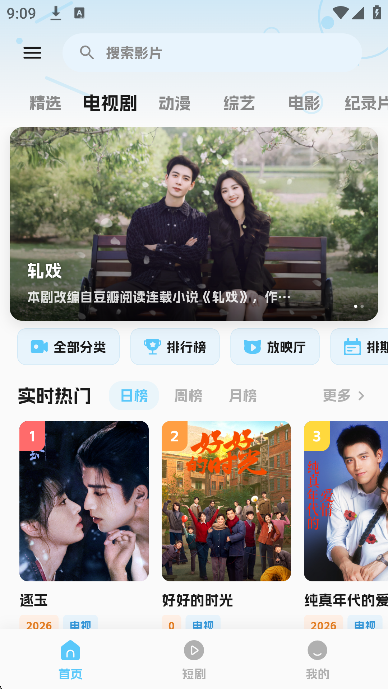Switch to the 精选 tab
The height and width of the screenshot is (689, 388).
pos(45,104)
